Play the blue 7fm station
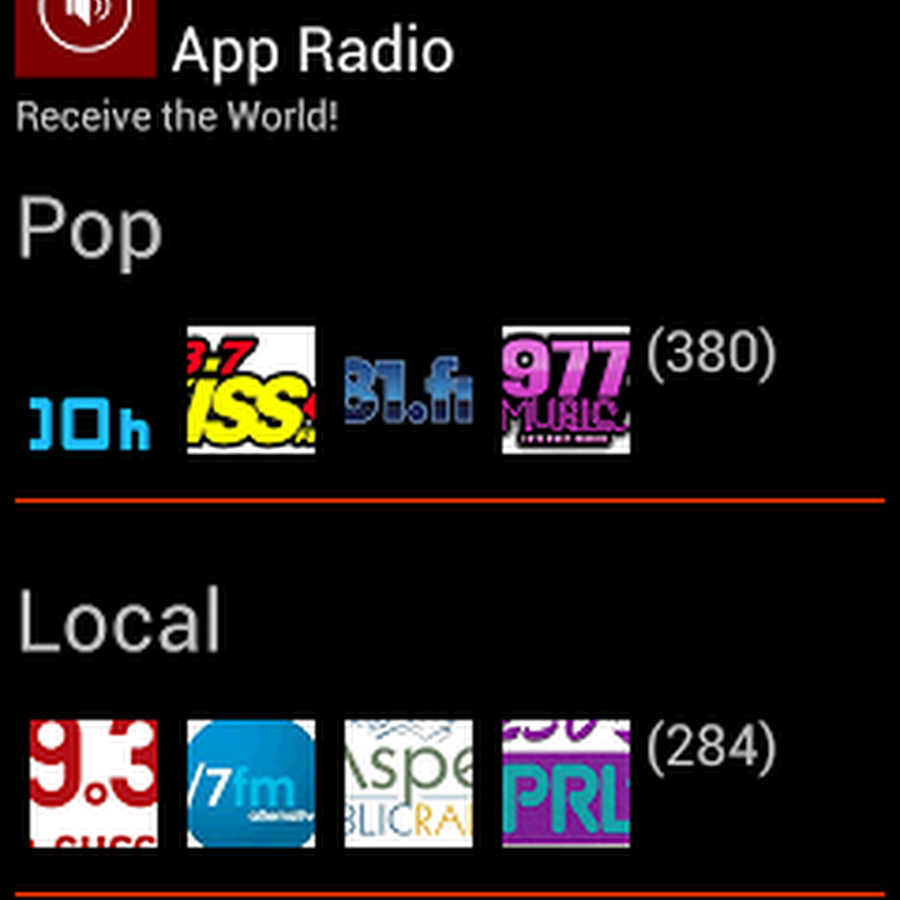900x900 pixels. (251, 784)
